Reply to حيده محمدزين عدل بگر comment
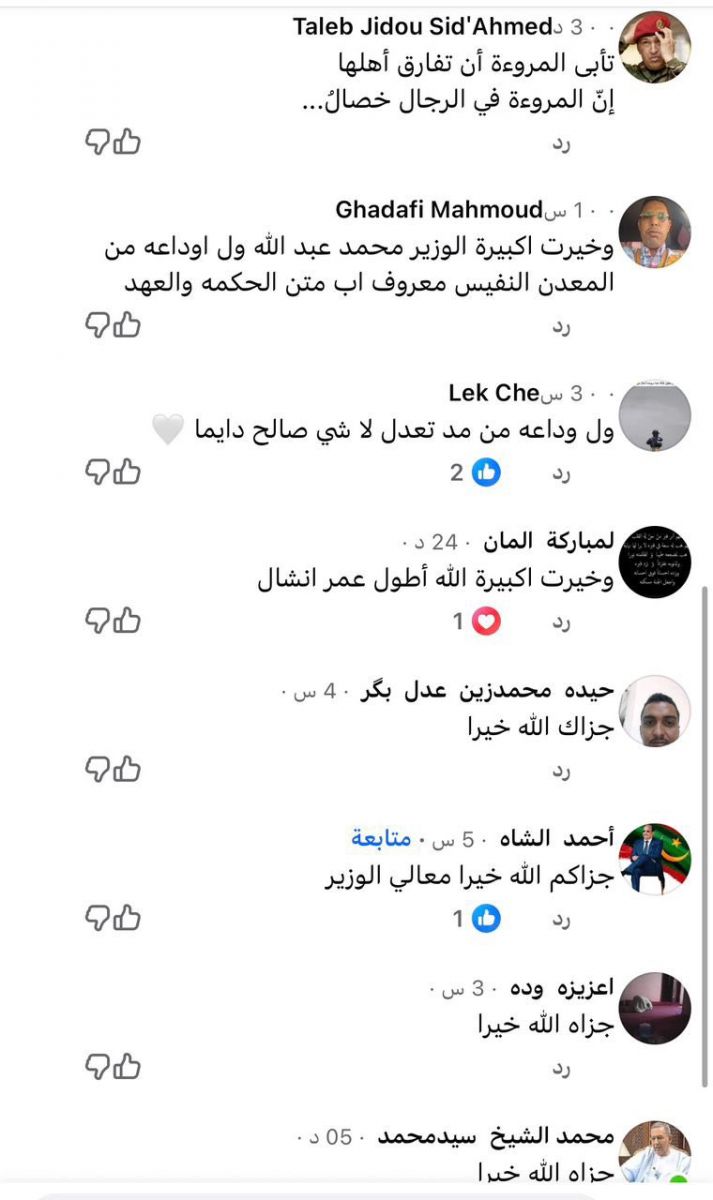 pyautogui.click(x=560, y=771)
